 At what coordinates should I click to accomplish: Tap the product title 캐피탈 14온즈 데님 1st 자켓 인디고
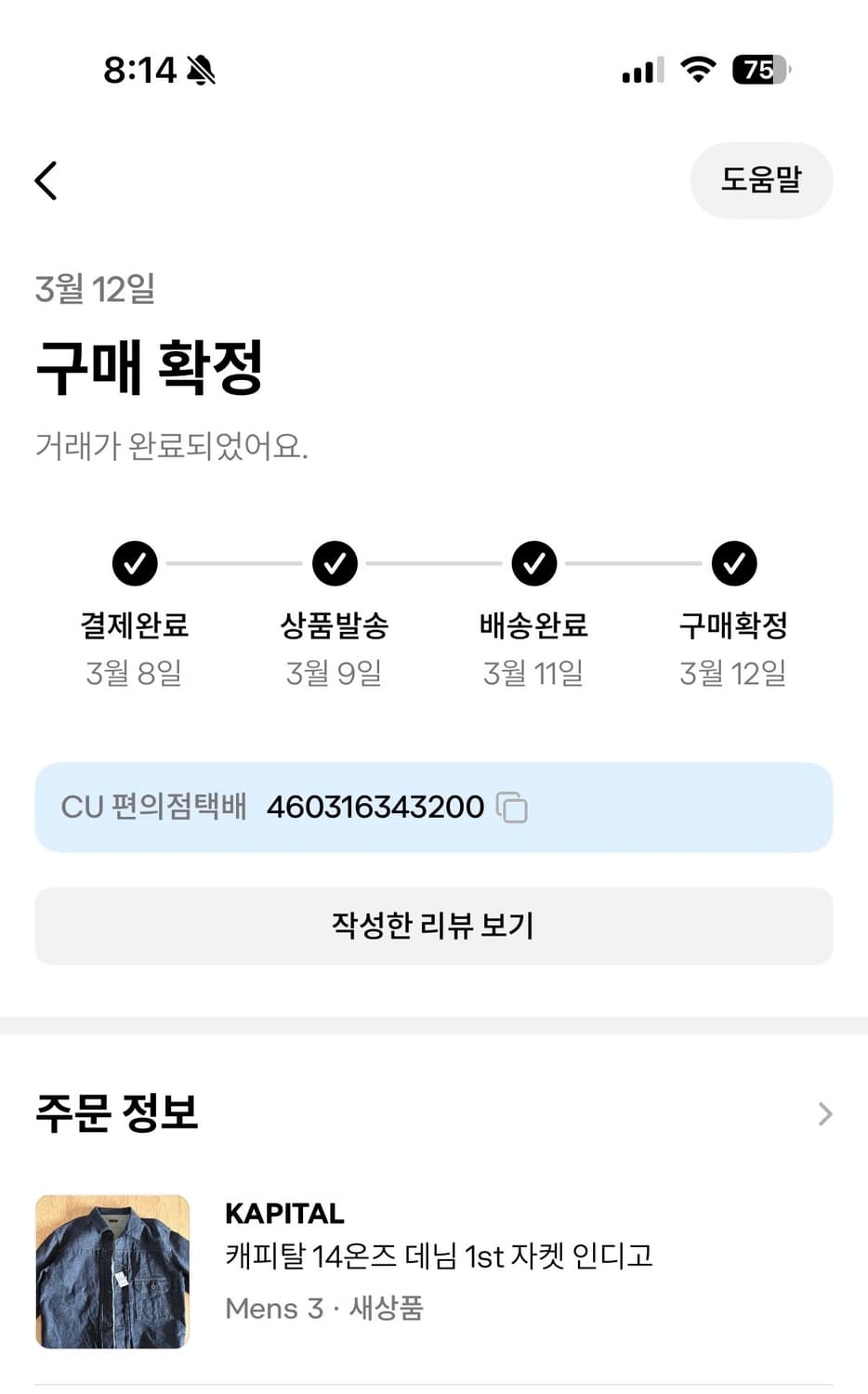[439, 1256]
